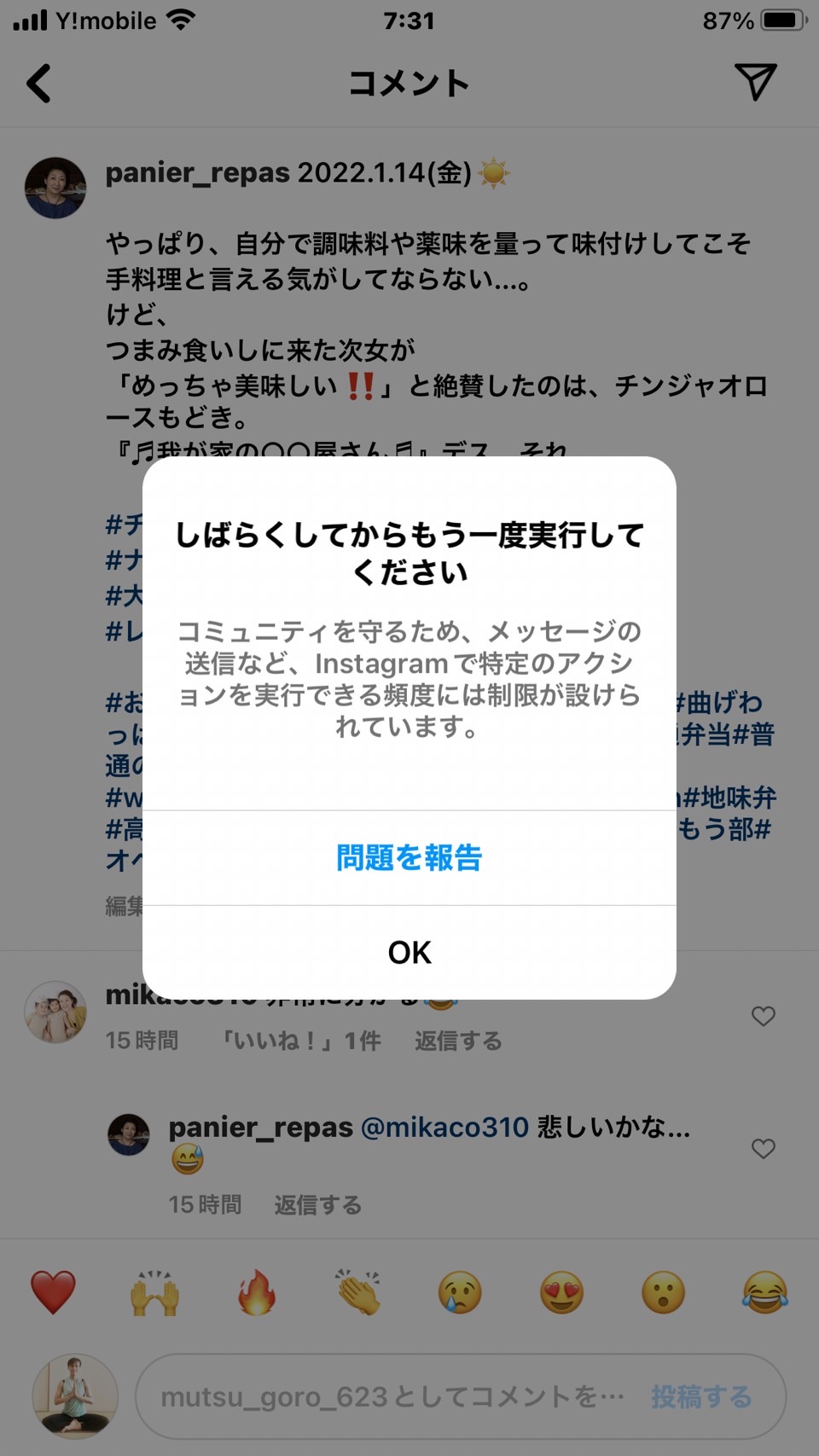Reply to panier_repas's 悲しいかな comment
The image size is (819, 1456).
(x=317, y=1204)
